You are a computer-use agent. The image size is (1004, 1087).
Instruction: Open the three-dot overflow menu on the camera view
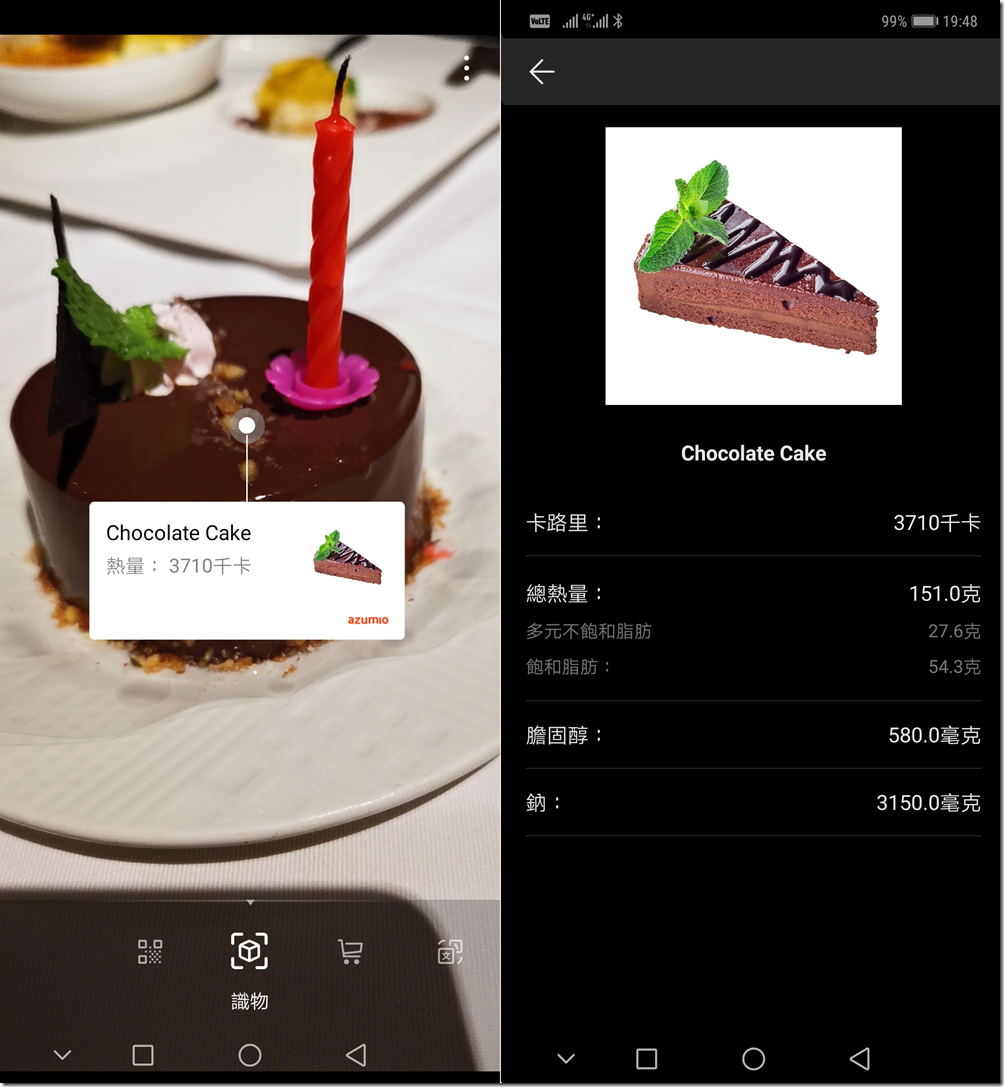point(466,69)
